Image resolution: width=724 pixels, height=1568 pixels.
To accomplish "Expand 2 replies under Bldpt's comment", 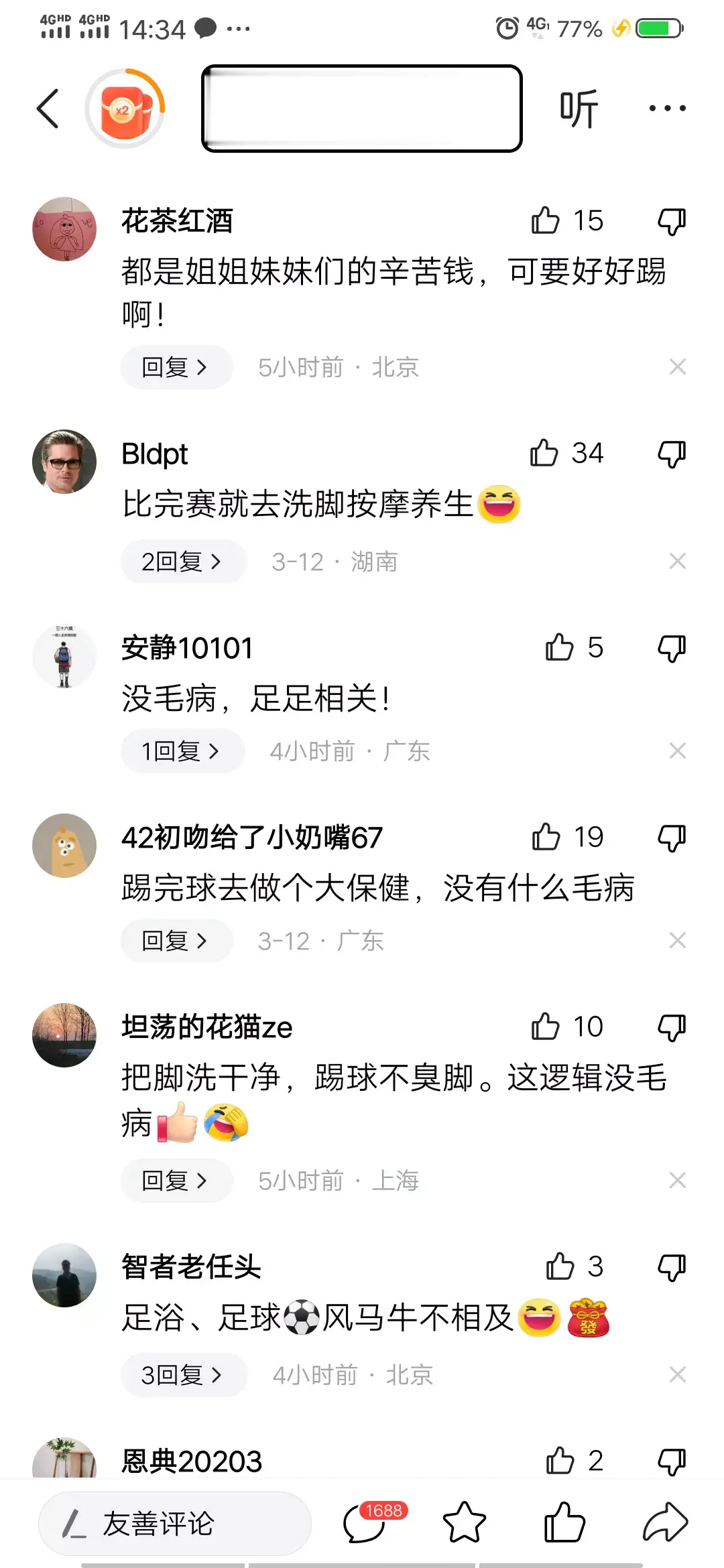I will coord(182,562).
